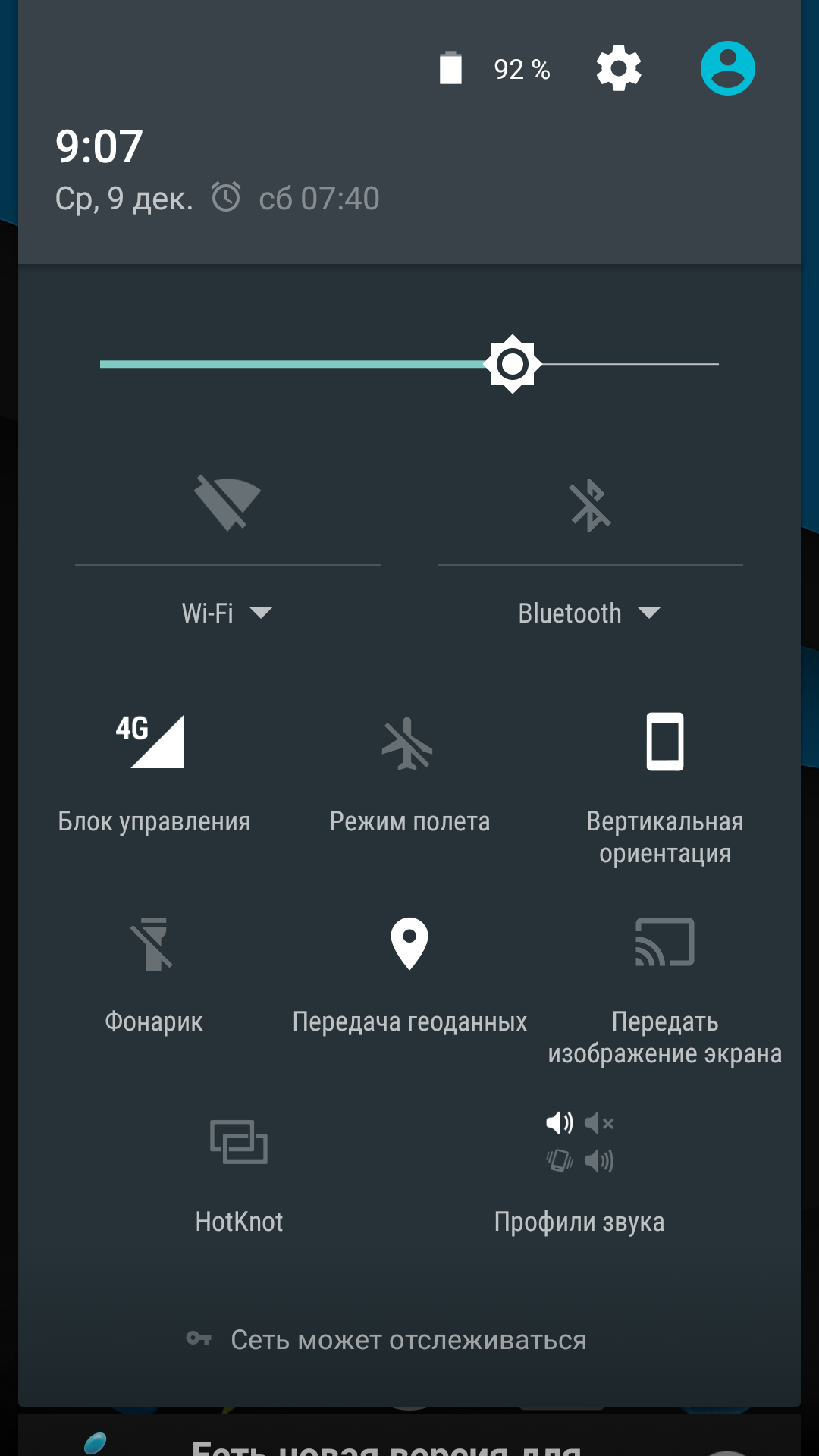Toggle Wi-Fi using its icon
The width and height of the screenshot is (819, 1456).
(x=227, y=504)
